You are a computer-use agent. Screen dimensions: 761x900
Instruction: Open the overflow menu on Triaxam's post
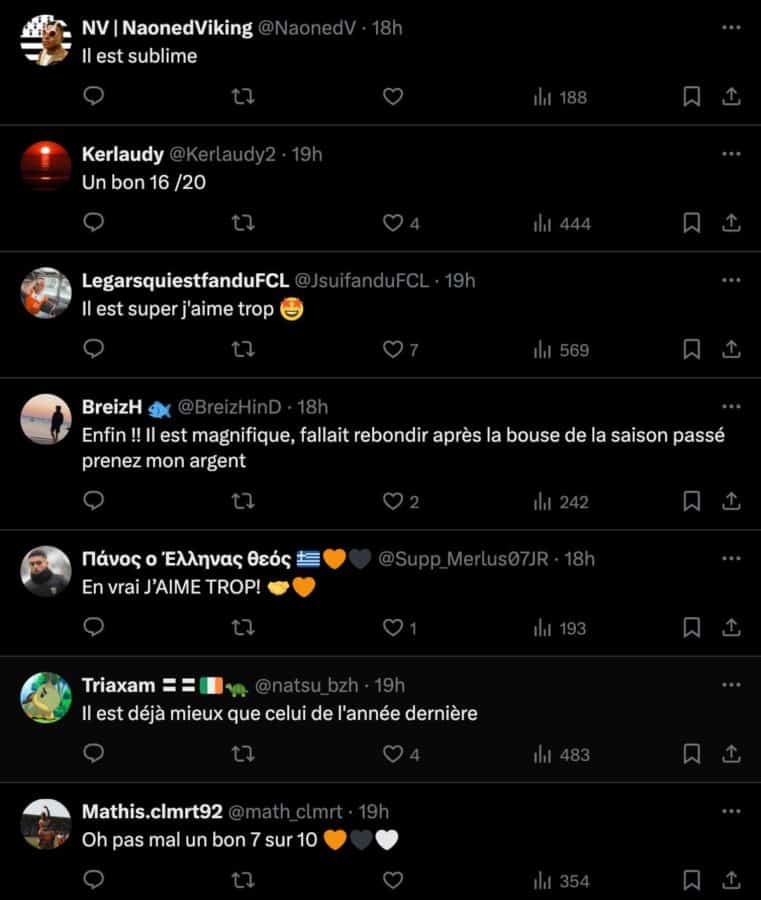tap(731, 685)
